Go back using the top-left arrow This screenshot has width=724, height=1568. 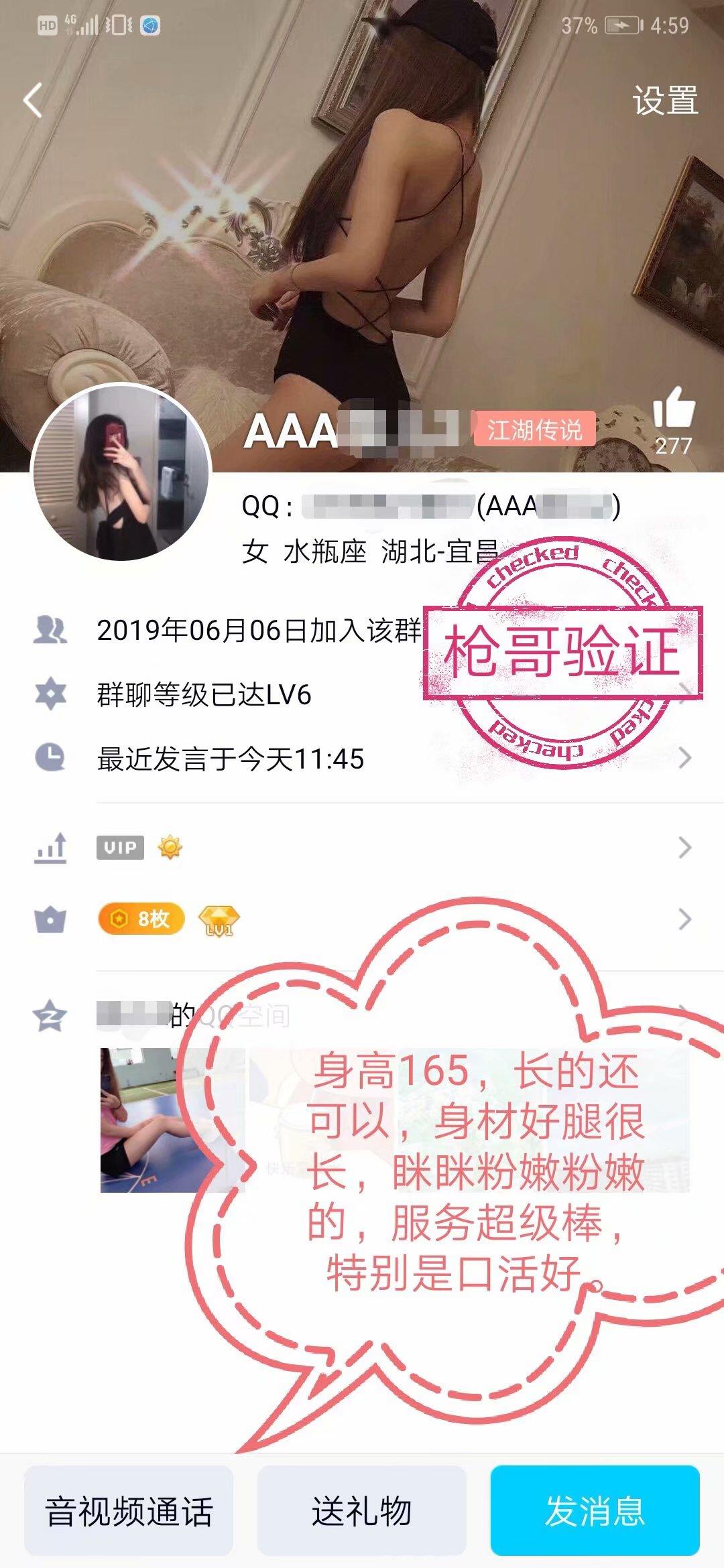33,101
